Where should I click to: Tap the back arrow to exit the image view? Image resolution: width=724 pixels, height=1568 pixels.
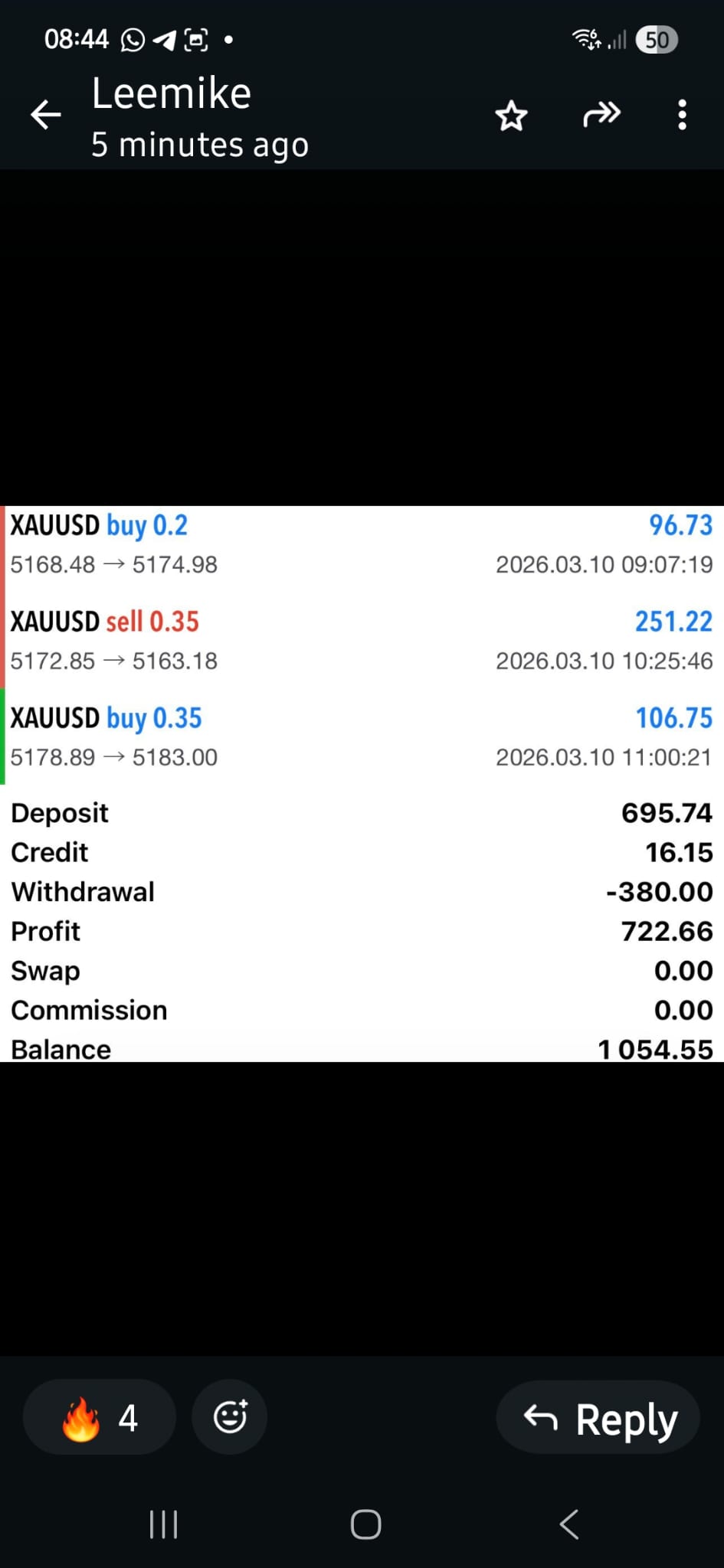point(44,115)
